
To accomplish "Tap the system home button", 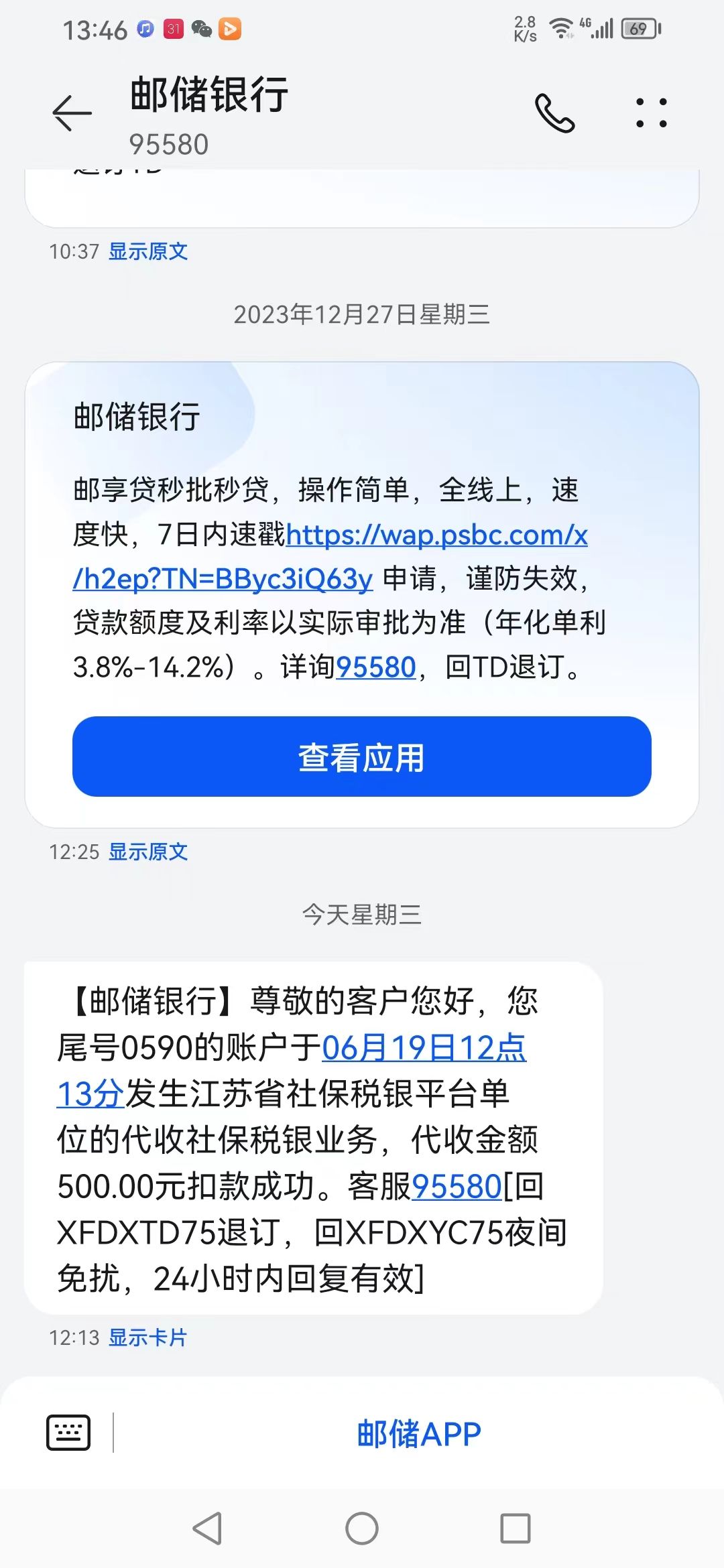I will 362,1528.
